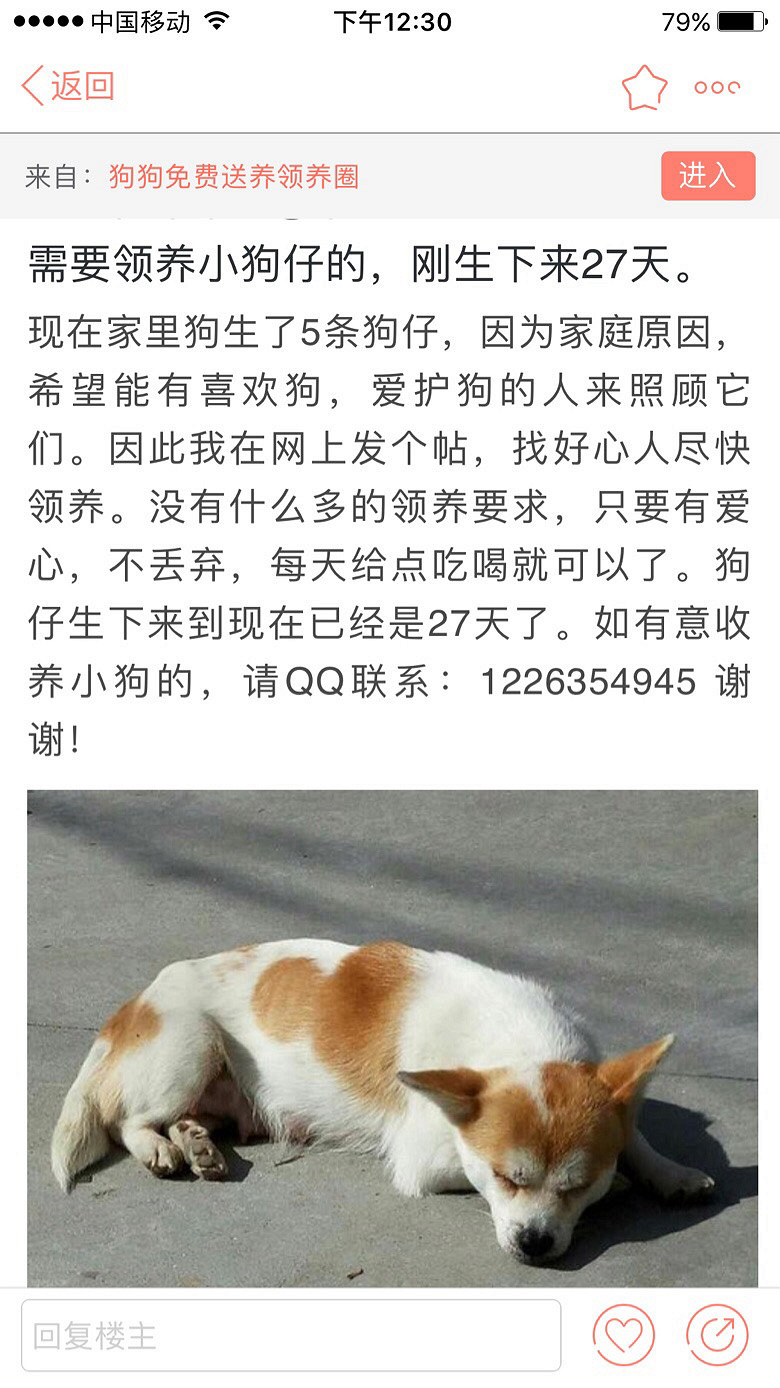Viewport: 780px width, 1388px height.
Task: Go back via 返回 button
Action: pos(68,86)
